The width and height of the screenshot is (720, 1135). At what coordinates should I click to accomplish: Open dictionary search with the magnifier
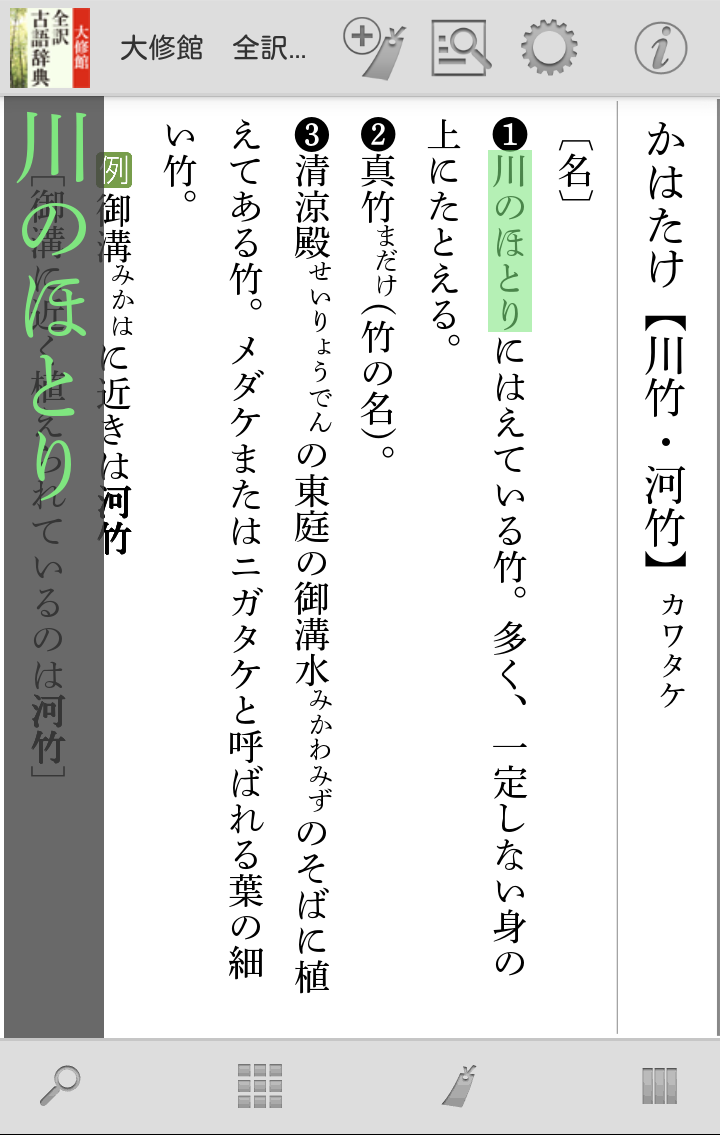[60, 1085]
